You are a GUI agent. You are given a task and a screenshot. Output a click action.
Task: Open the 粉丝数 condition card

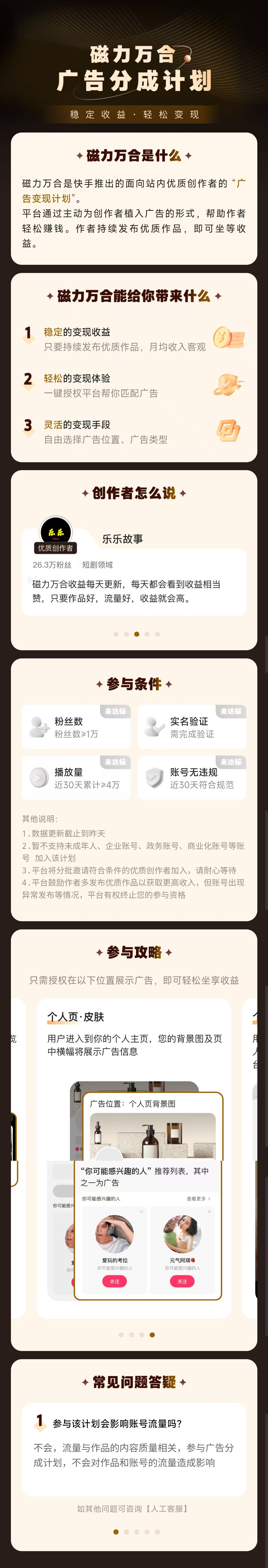76,727
